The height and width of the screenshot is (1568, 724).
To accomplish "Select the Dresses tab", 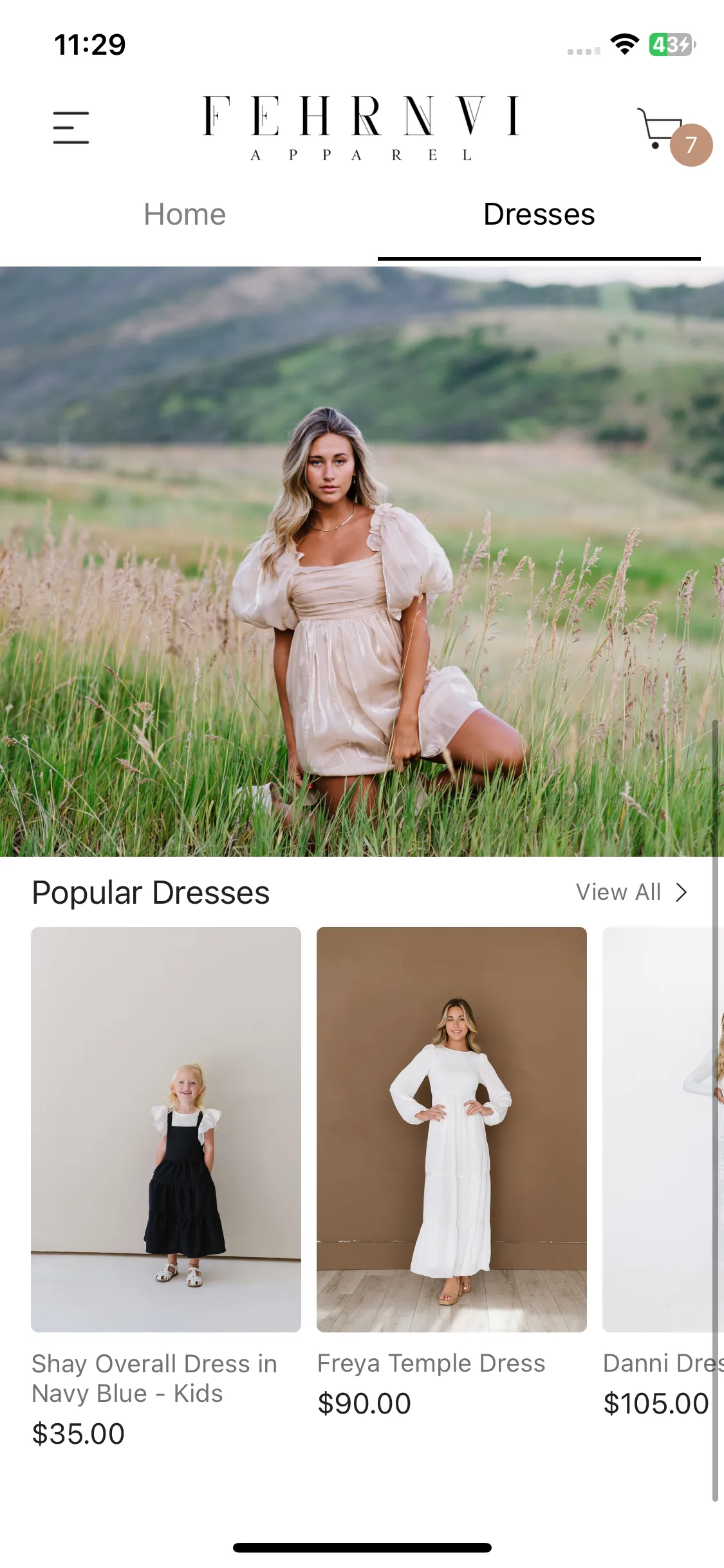I will (539, 215).
